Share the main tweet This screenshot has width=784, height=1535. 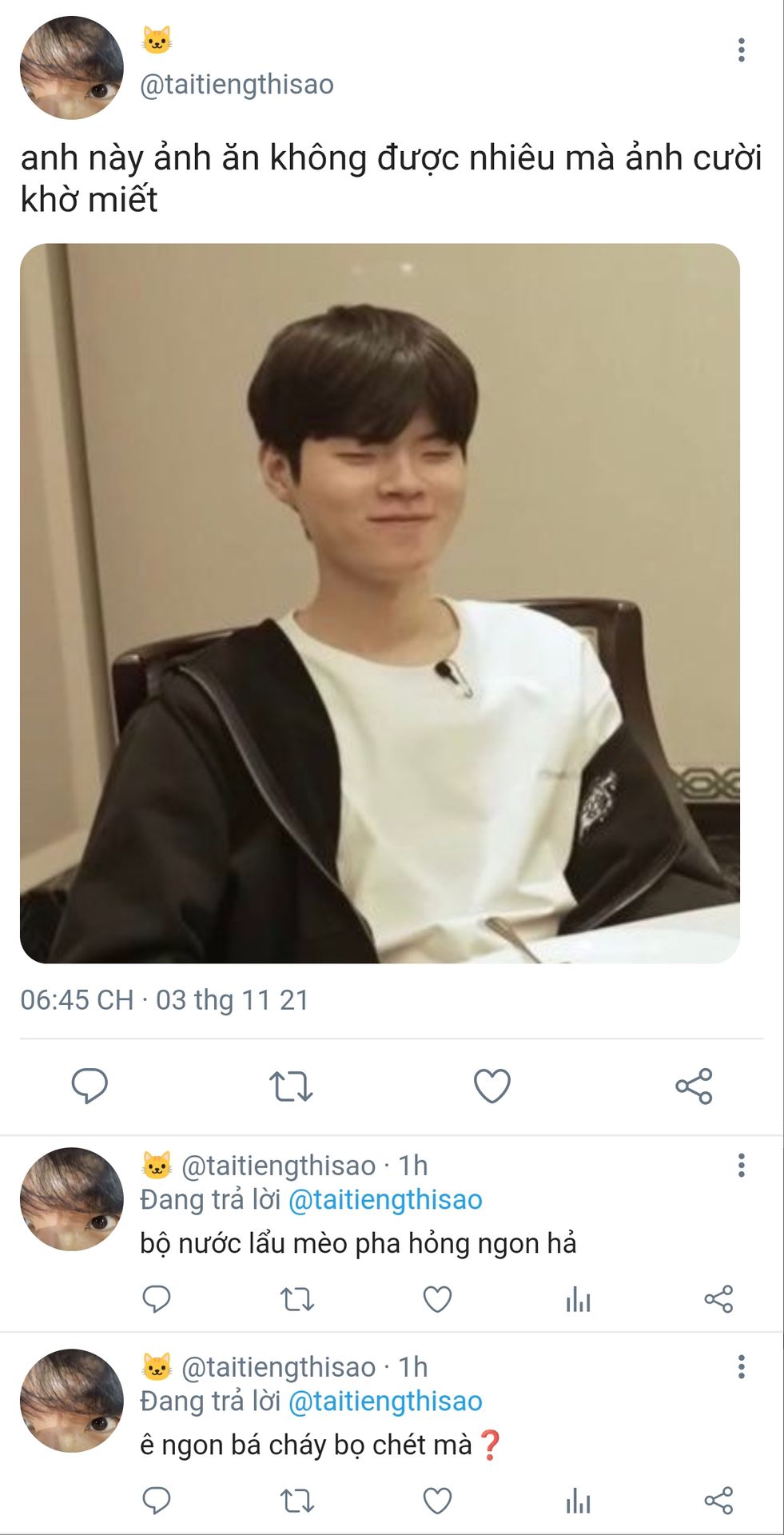[x=693, y=1086]
